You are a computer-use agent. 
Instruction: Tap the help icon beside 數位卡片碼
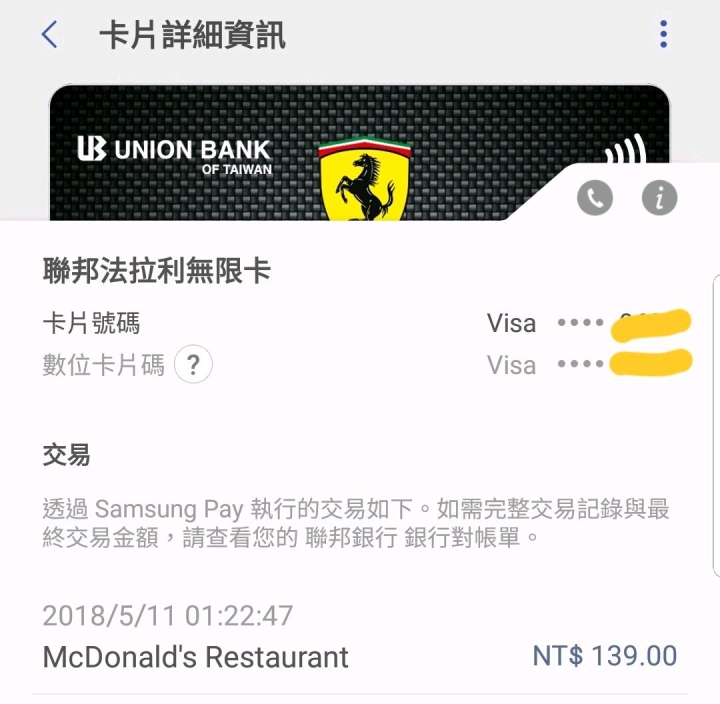point(194,366)
